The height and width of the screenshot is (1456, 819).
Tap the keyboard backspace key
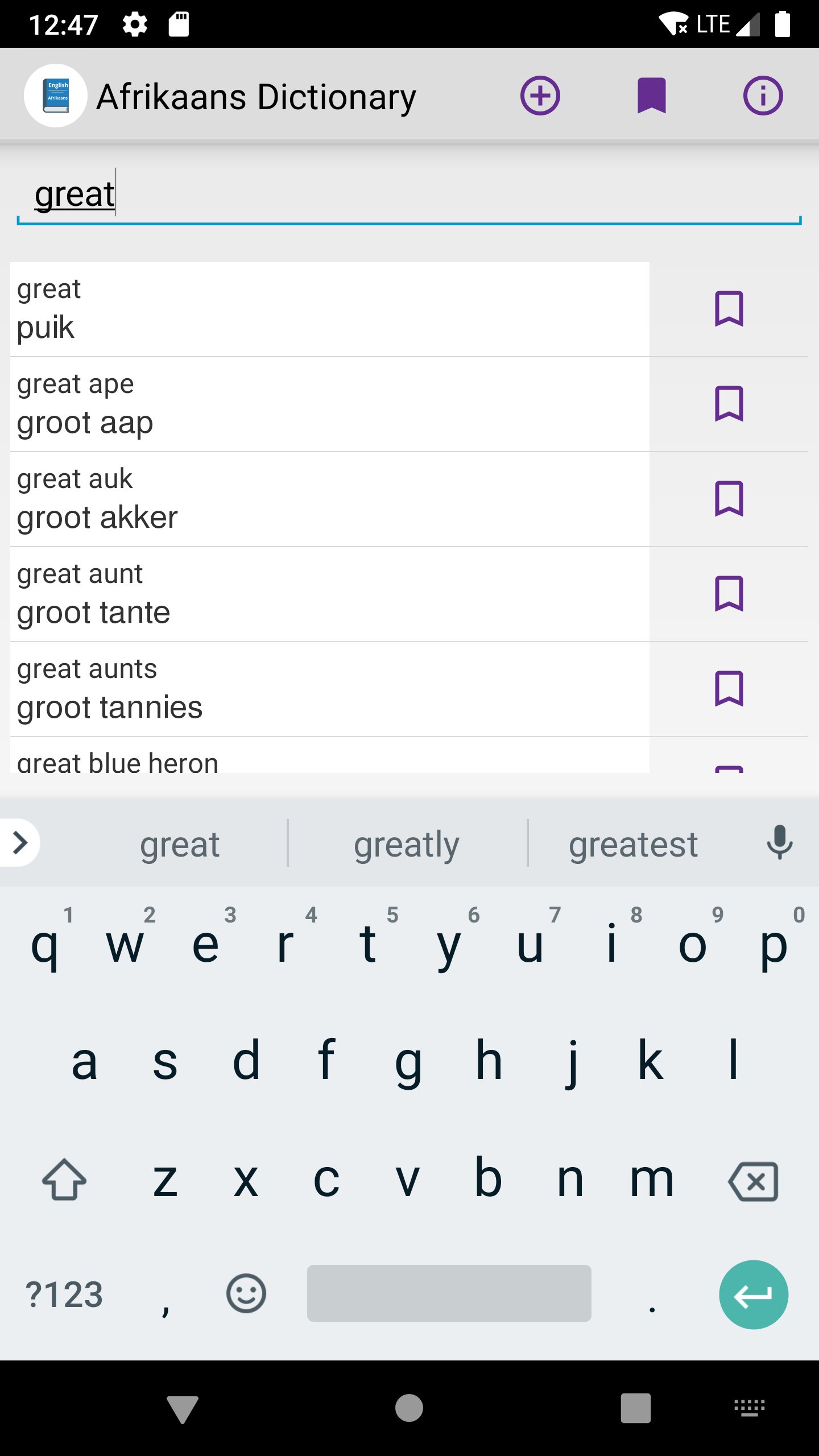753,1181
